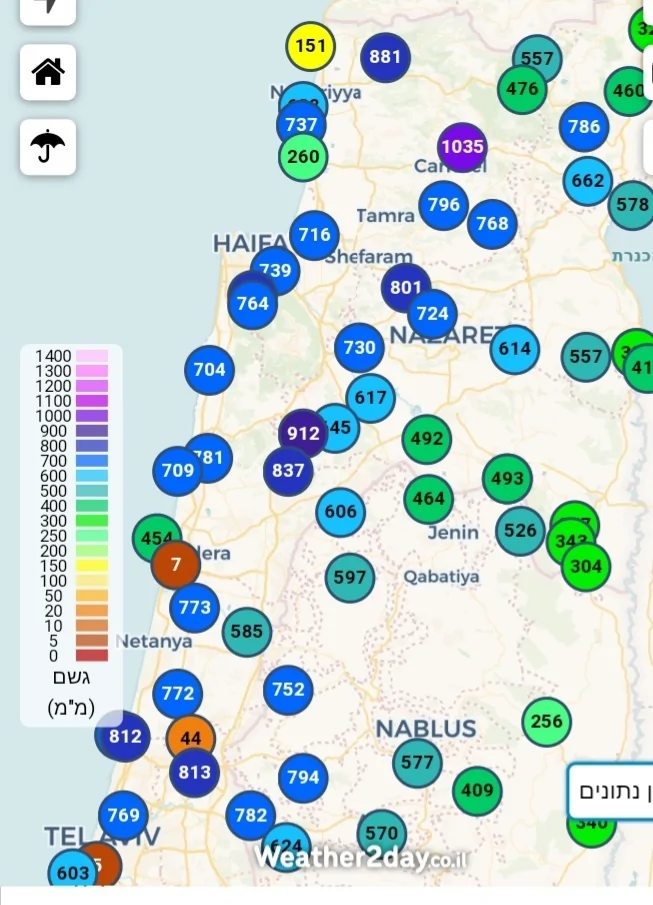Select the 752 marker near Nablus
653x905 pixels.
288,689
